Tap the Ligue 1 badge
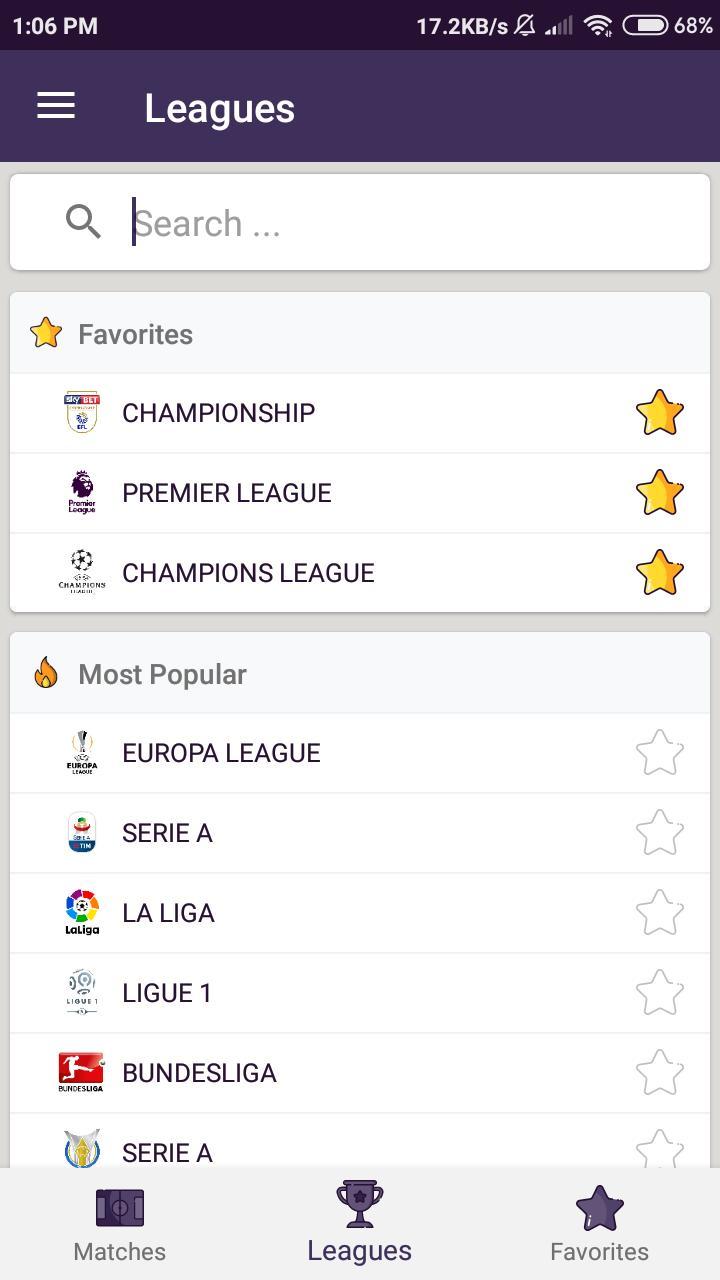The height and width of the screenshot is (1280, 720). click(81, 992)
